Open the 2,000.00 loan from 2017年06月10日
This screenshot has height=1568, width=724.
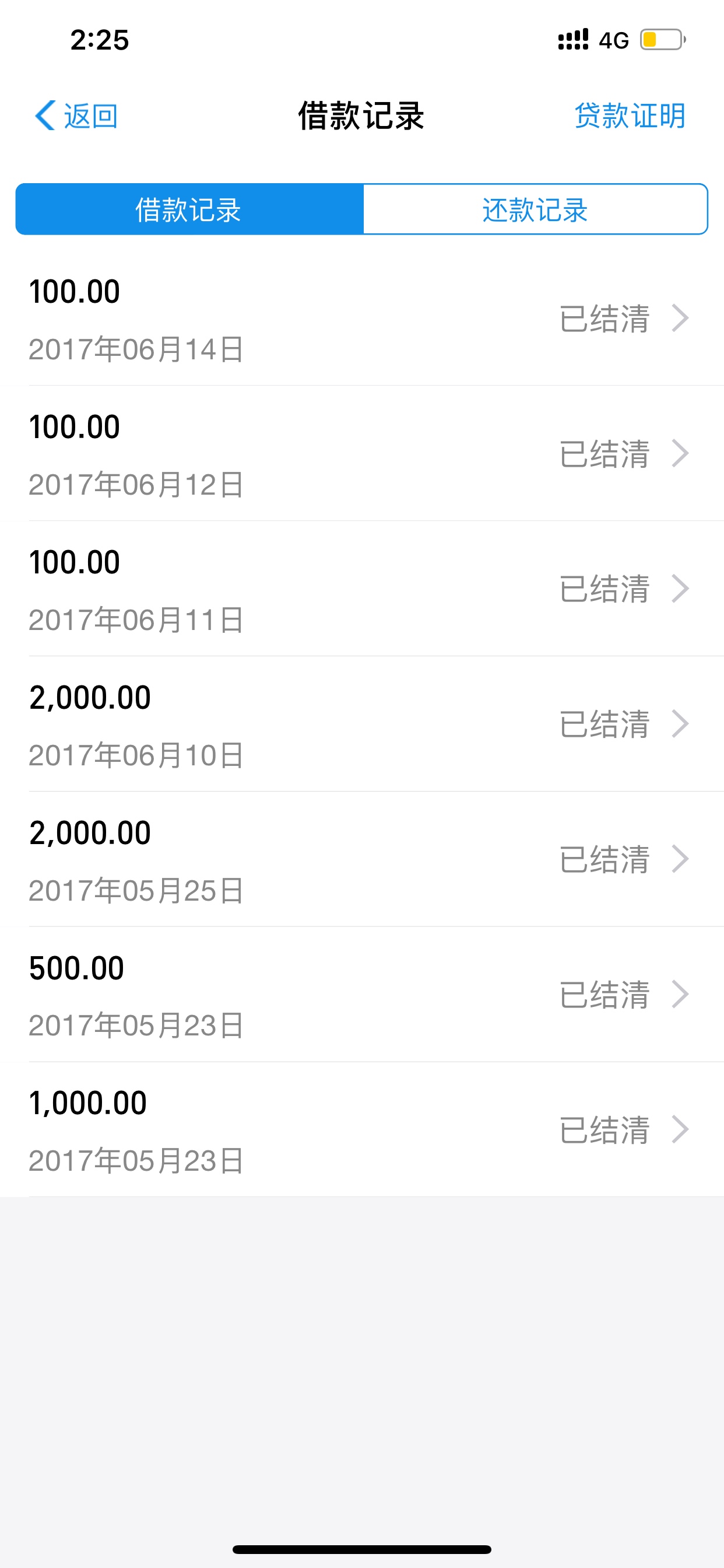362,724
